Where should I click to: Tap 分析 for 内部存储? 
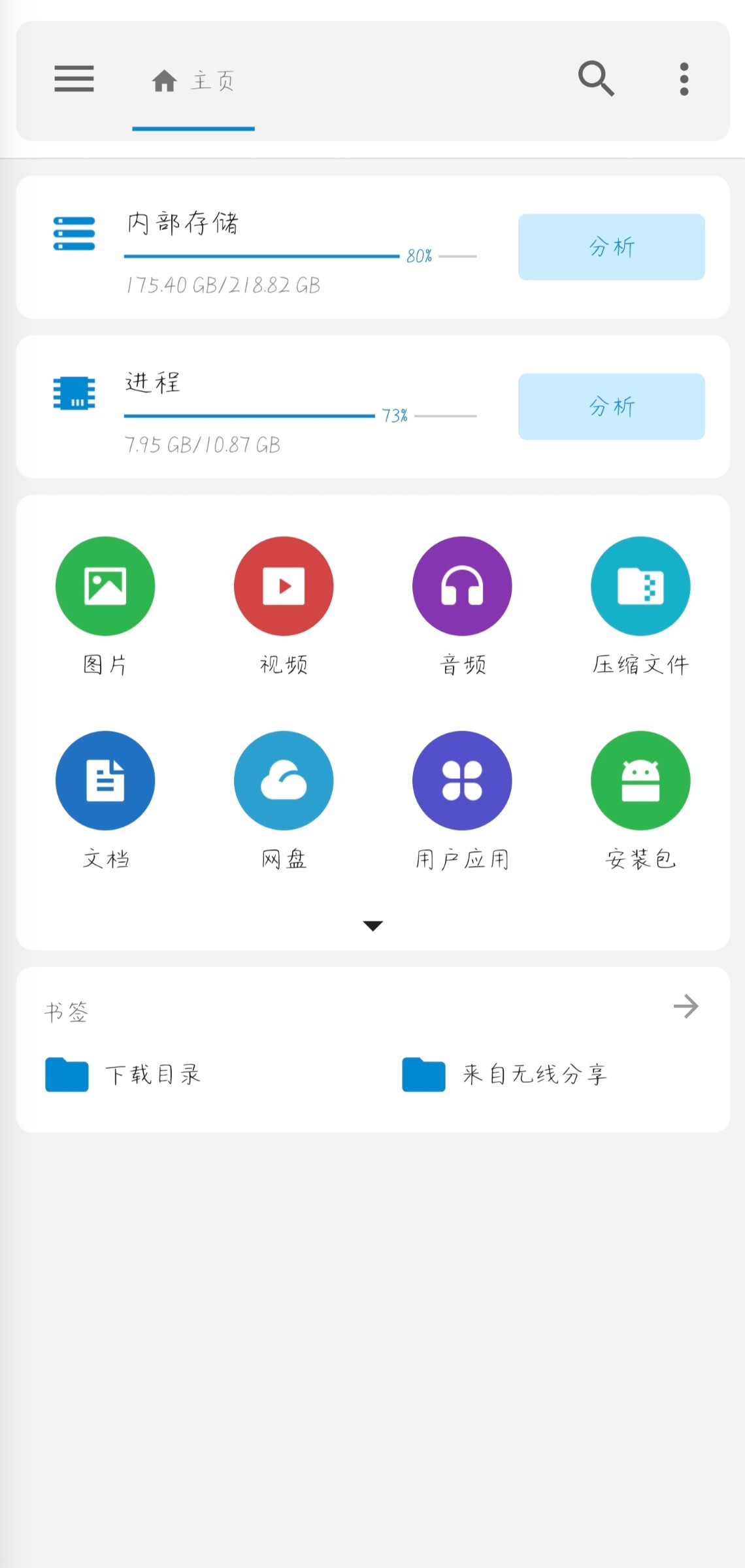tap(611, 247)
